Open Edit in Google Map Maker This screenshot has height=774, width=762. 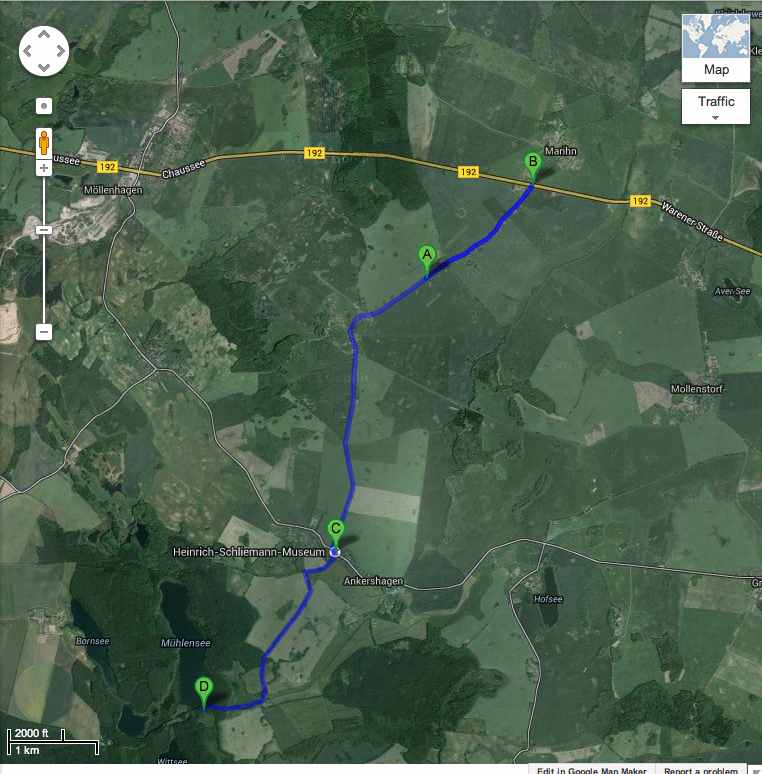[591, 769]
